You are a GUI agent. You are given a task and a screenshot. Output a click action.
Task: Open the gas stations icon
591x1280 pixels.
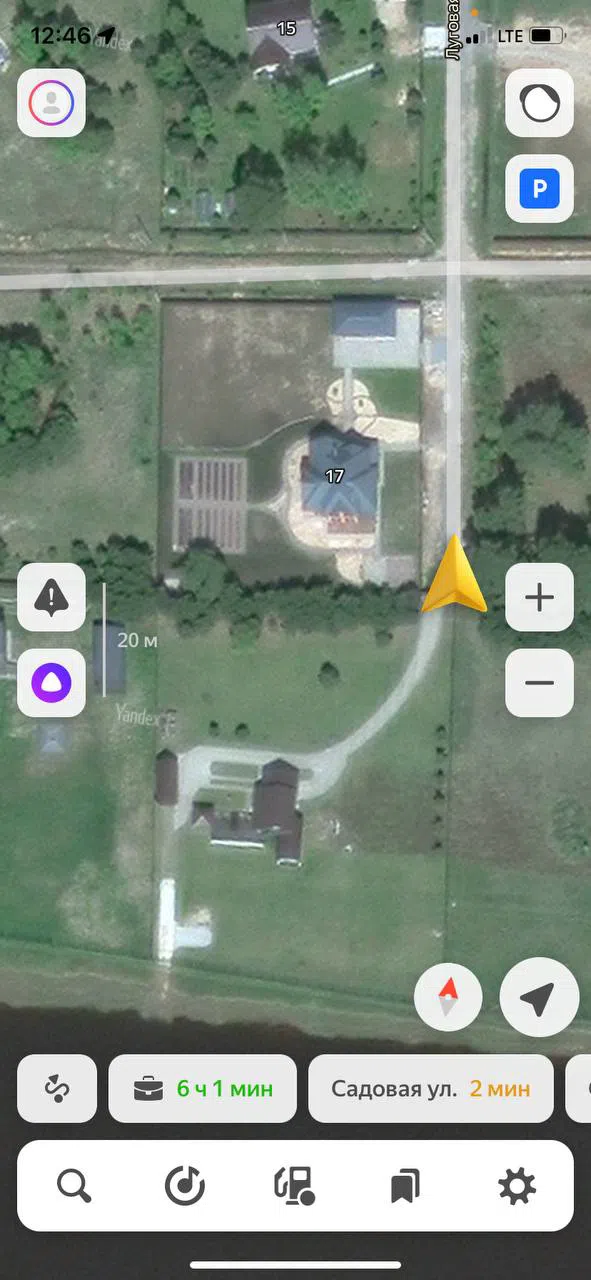294,1186
